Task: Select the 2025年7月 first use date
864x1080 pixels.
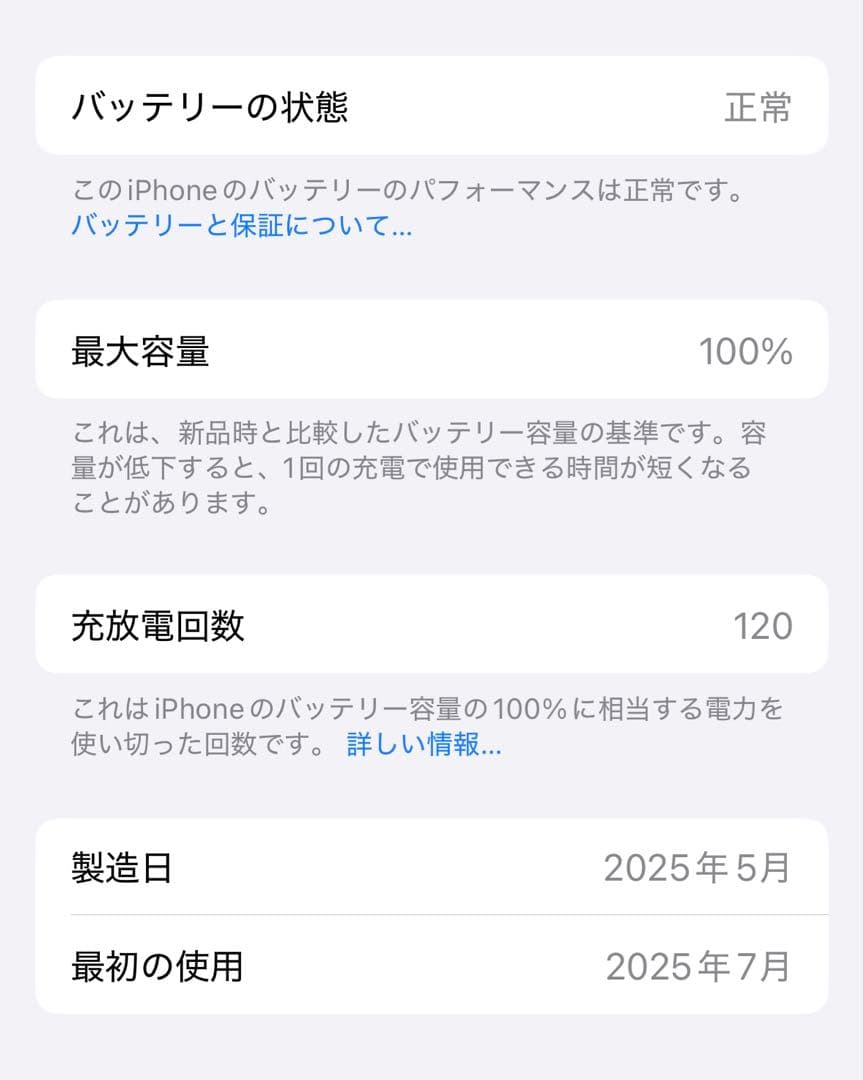Action: point(700,963)
